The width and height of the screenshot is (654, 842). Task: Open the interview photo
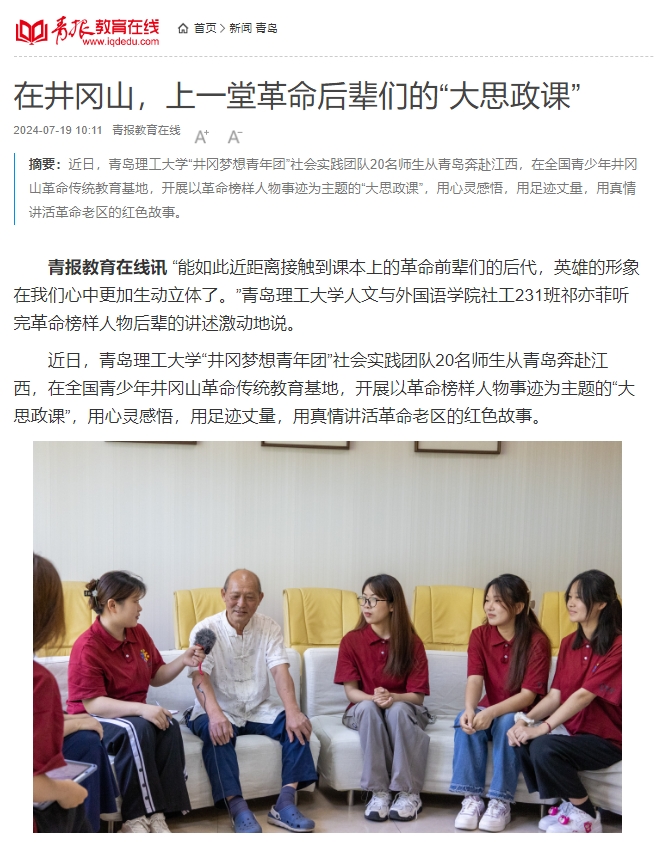[x=327, y=636]
